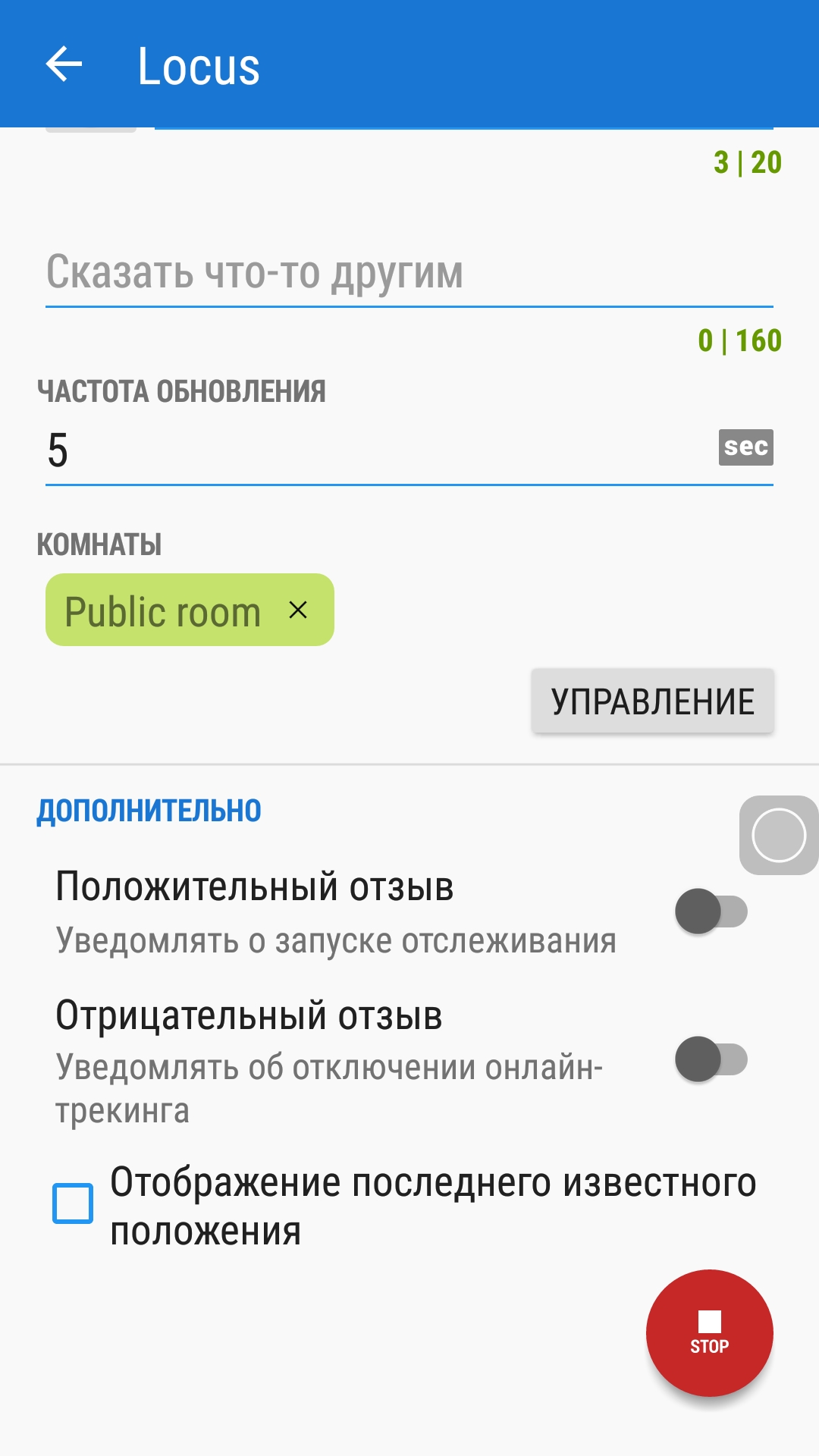The height and width of the screenshot is (1456, 819).
Task: Remove the Public room chip
Action: 298,610
